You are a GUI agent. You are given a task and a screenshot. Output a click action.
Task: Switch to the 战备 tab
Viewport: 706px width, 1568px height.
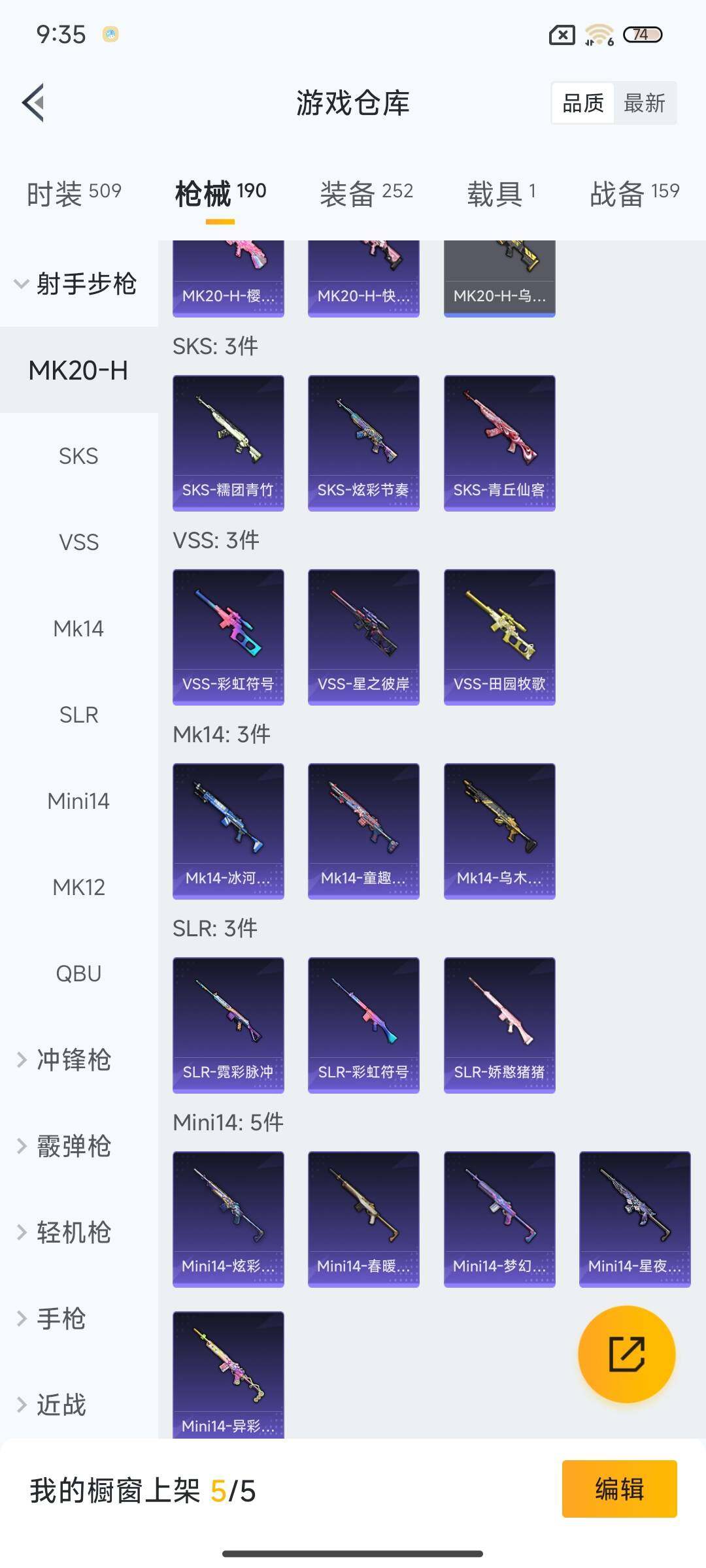634,193
